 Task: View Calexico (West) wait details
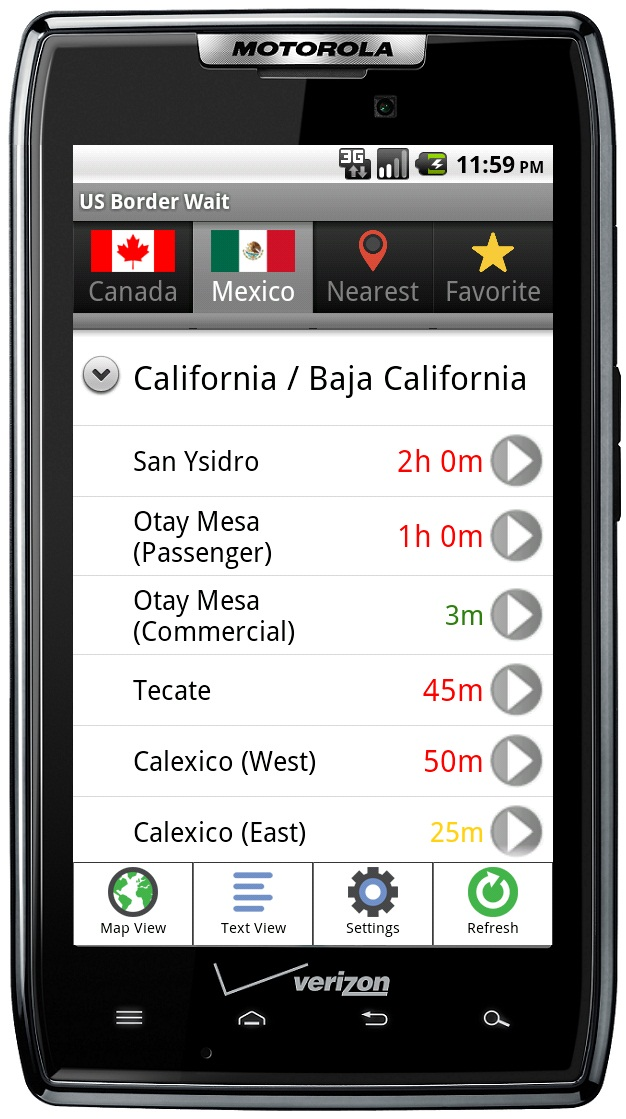pyautogui.click(x=313, y=761)
